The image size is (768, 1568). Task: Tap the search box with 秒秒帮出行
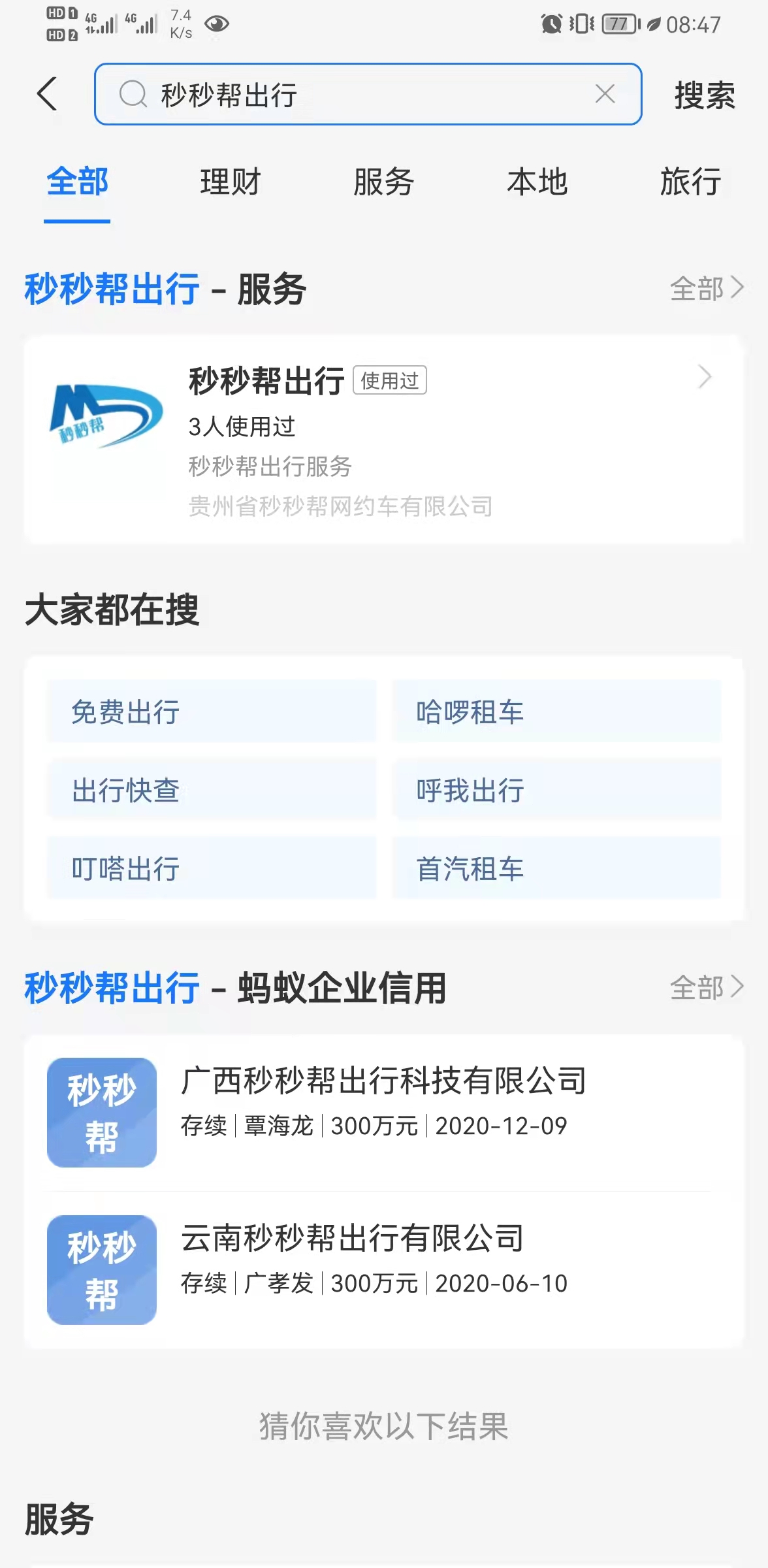coord(353,94)
